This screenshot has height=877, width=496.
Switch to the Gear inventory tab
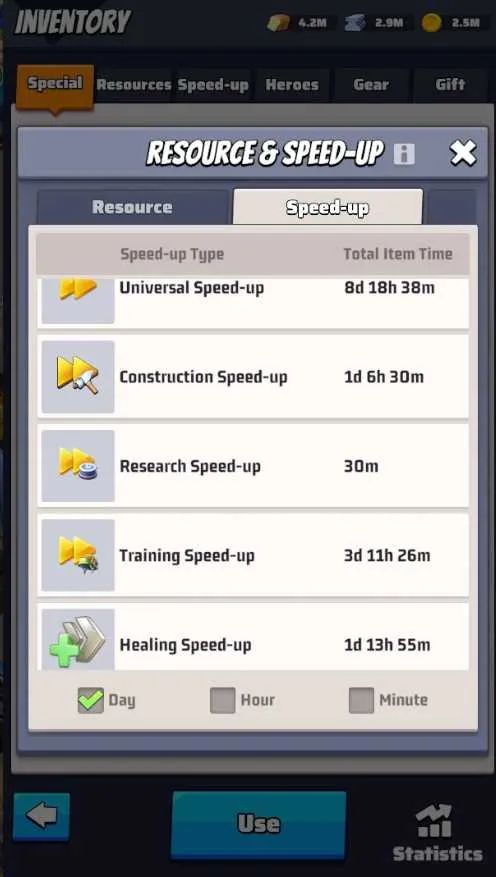(371, 85)
